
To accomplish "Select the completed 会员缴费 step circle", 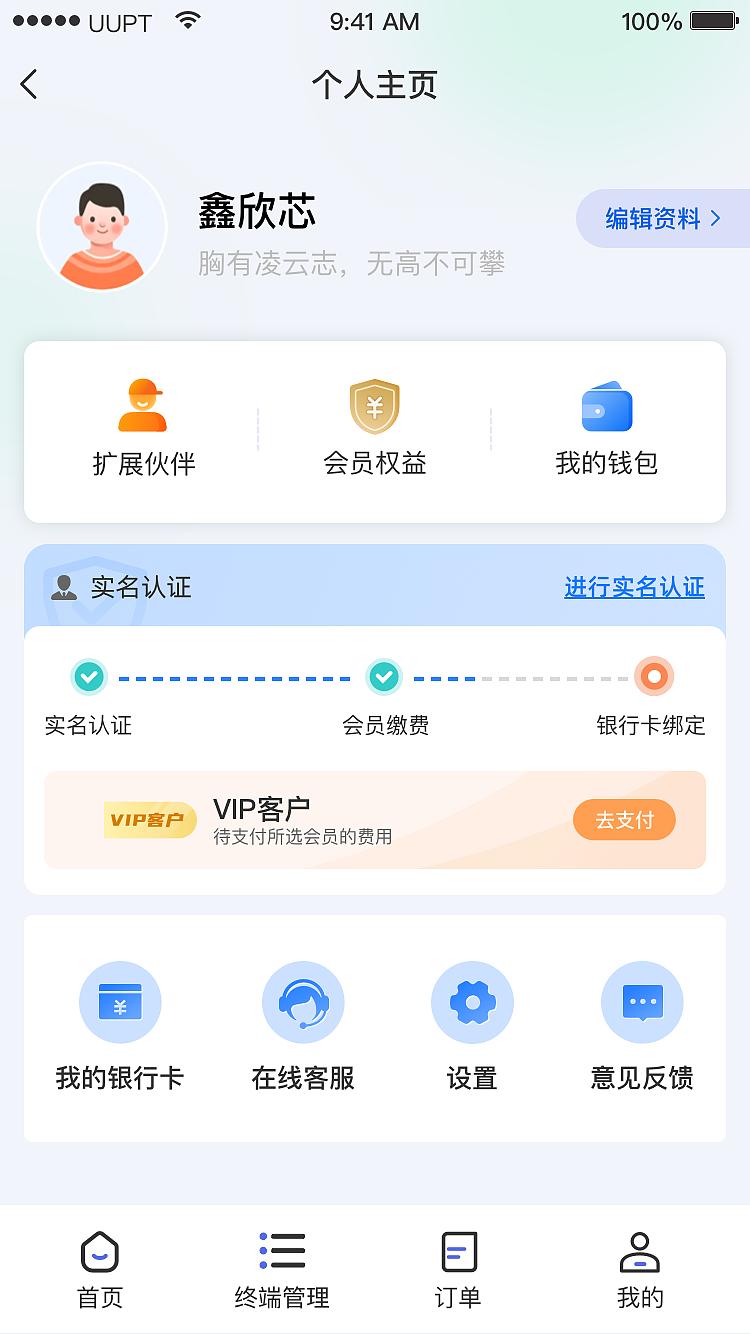I will coord(384,677).
